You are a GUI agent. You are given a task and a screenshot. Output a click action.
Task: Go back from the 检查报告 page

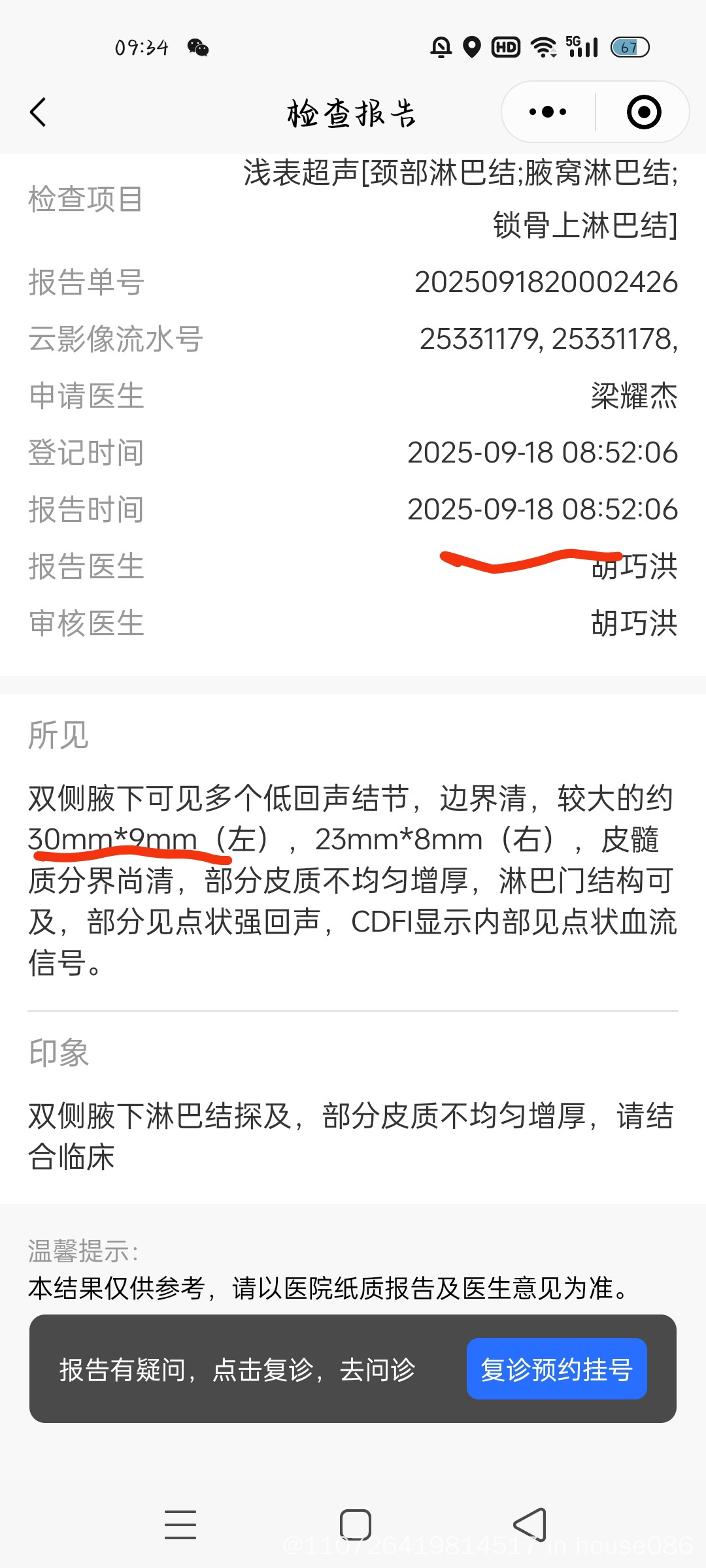coord(39,112)
